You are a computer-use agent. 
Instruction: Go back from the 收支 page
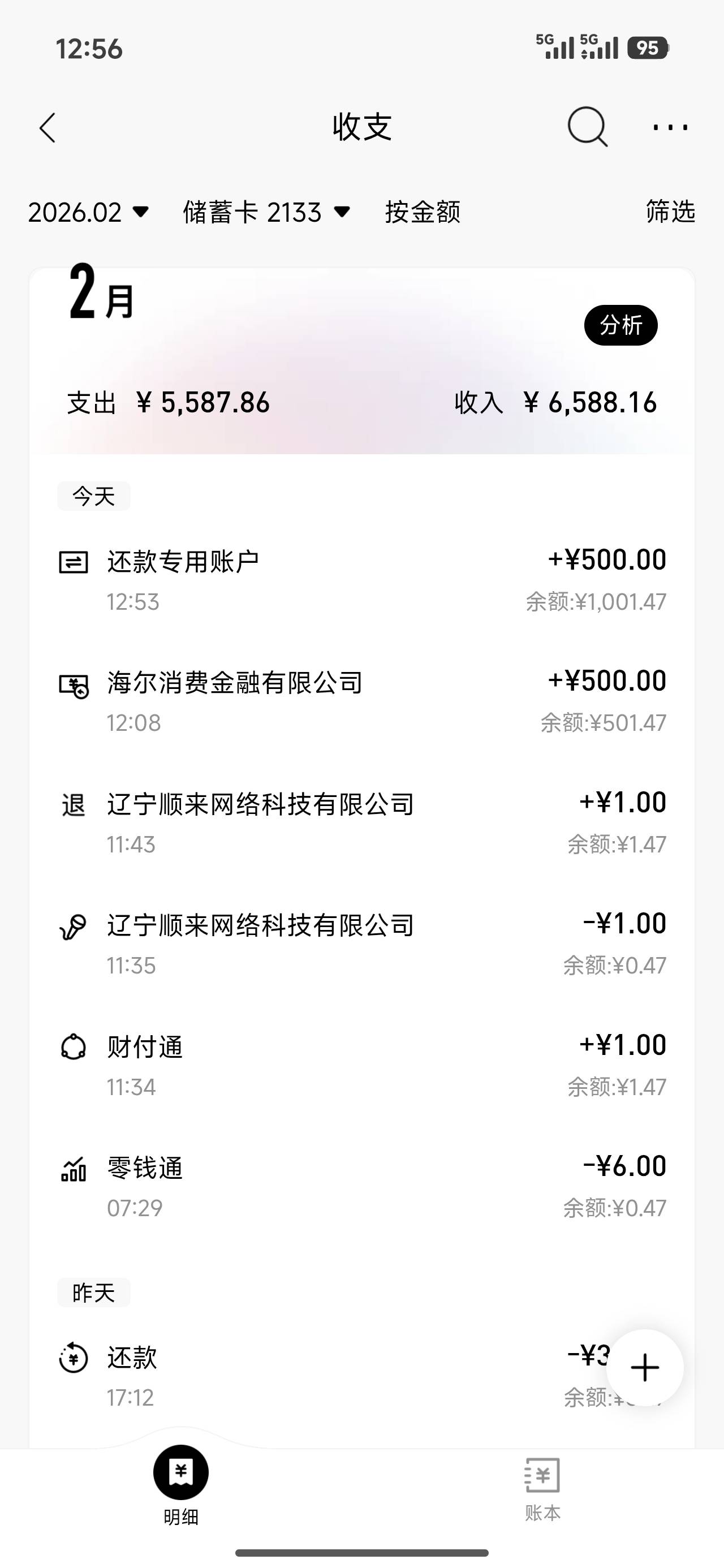(48, 128)
